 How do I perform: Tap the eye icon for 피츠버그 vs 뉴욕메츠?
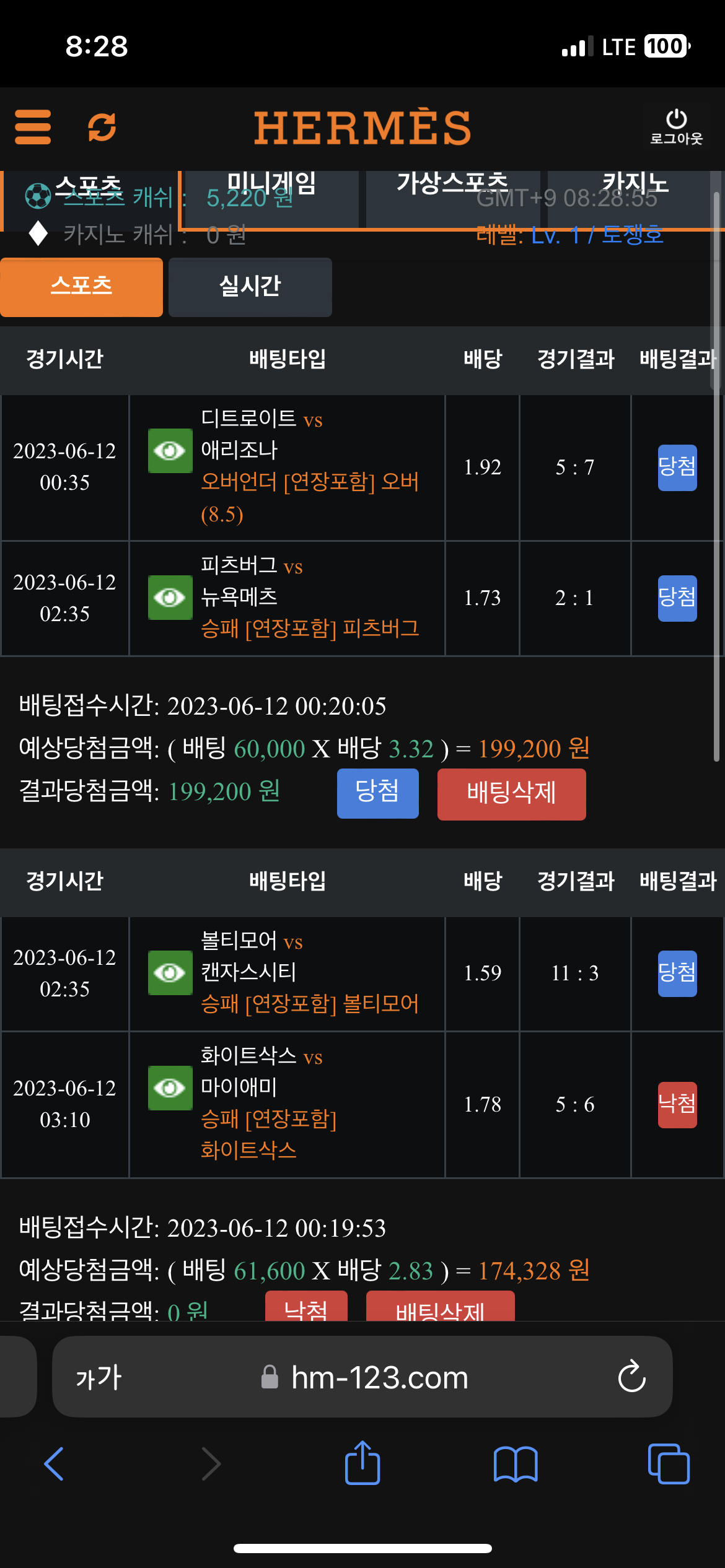pos(170,598)
